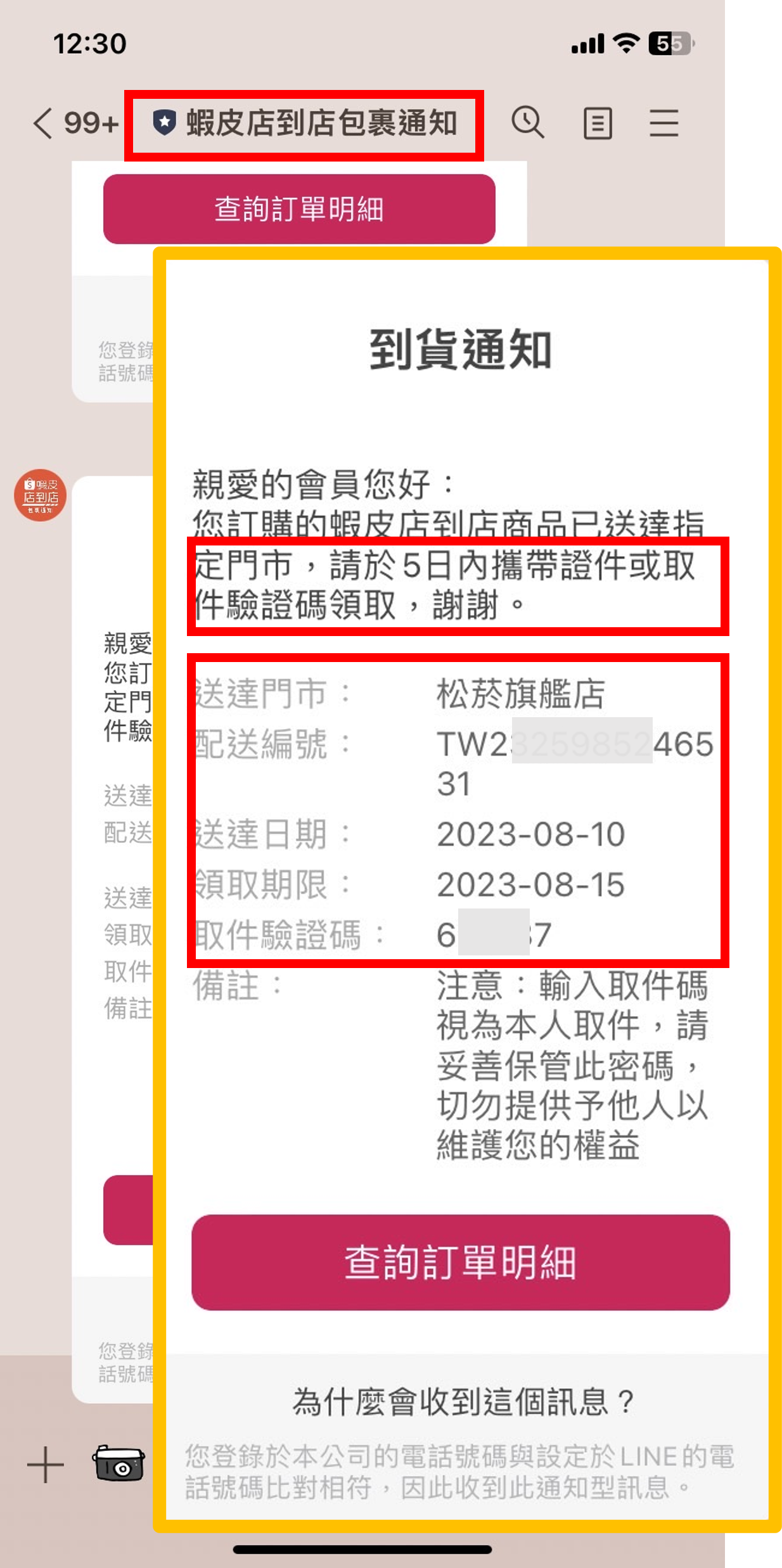The image size is (782, 1568).
Task: Open the 蝦皮店到店 sender avatar
Action: pos(40,495)
